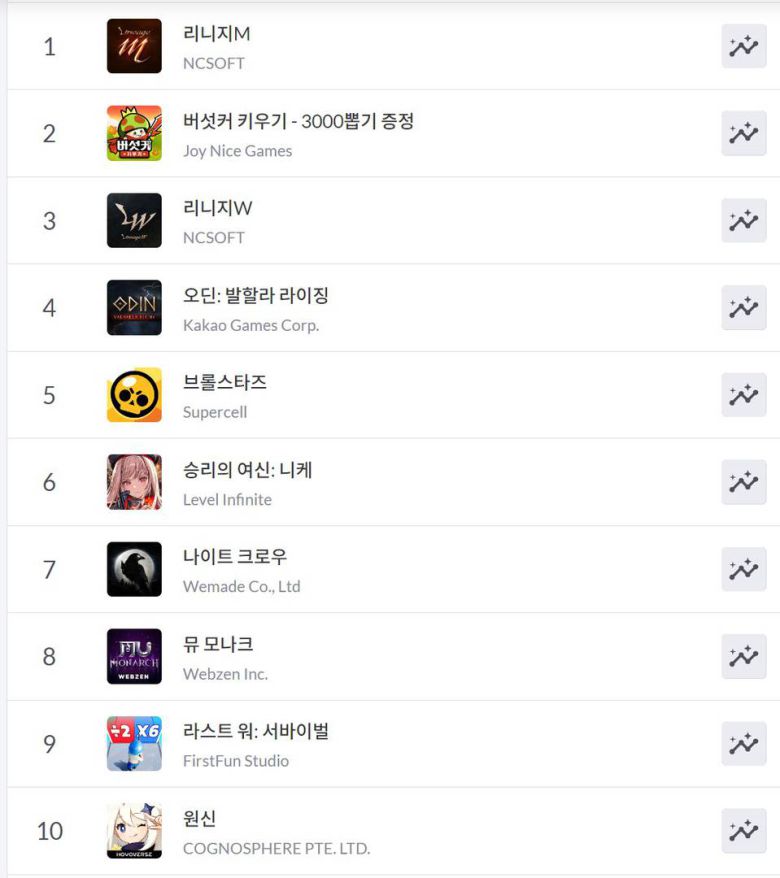Show trend chart for 리니지W
The image size is (780, 878).
[x=743, y=220]
